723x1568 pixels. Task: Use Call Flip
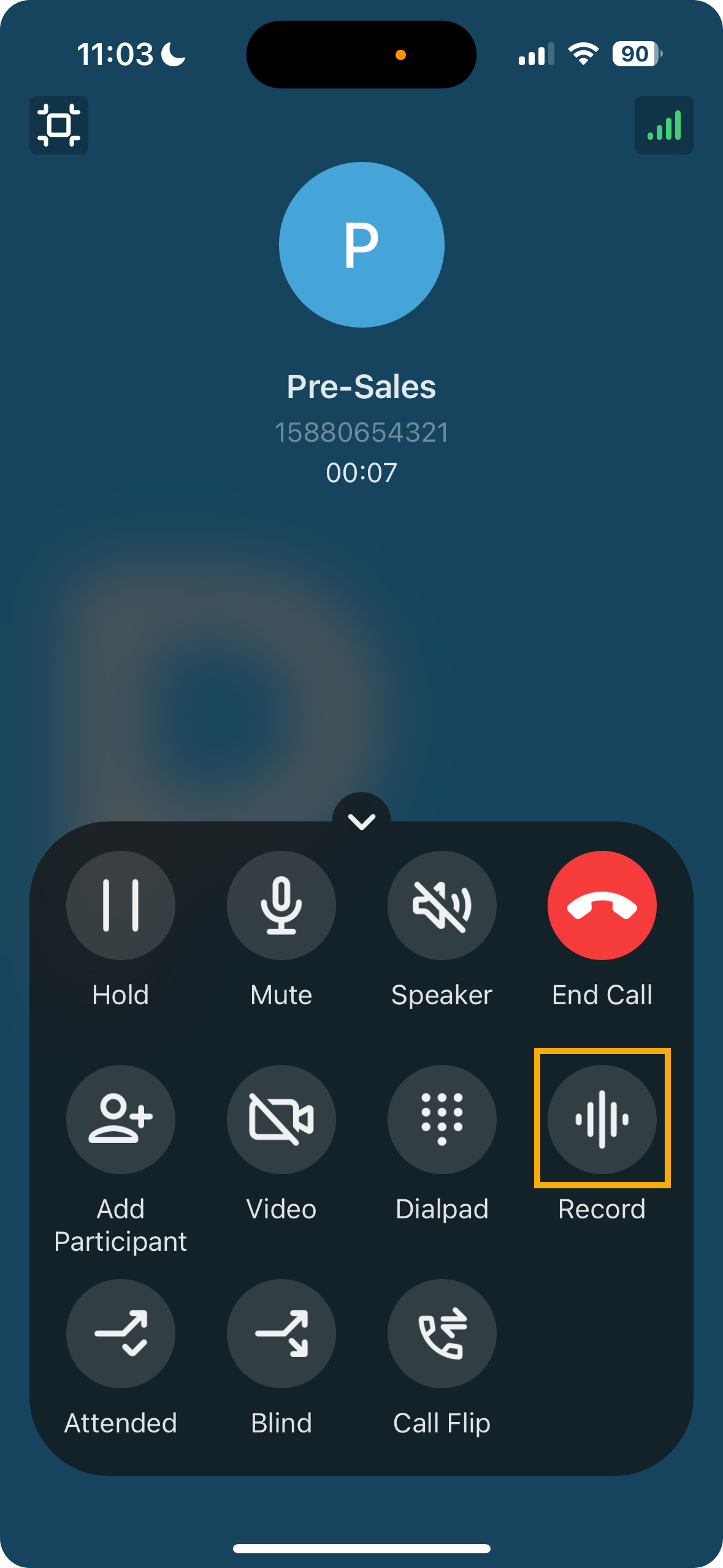point(442,1334)
